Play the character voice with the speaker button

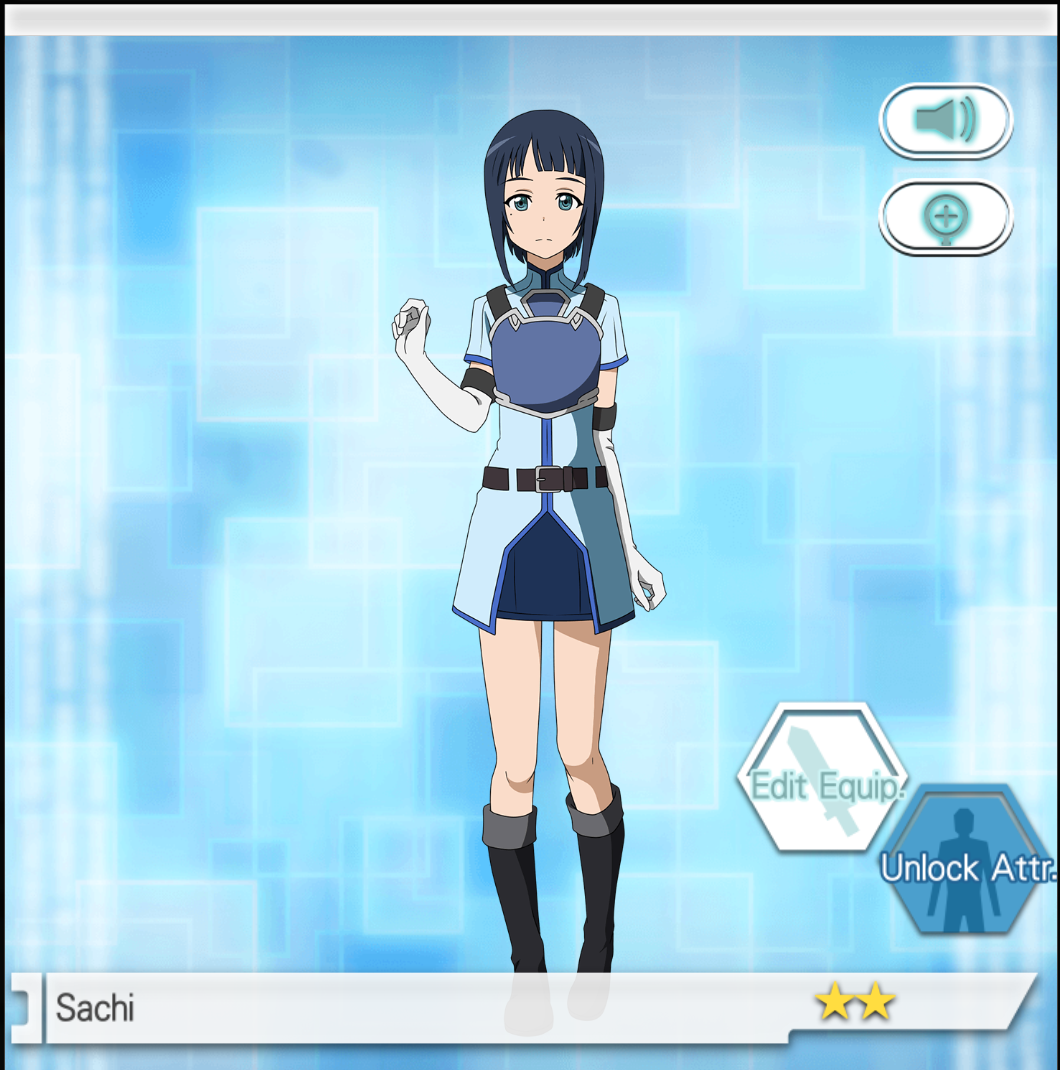click(945, 121)
